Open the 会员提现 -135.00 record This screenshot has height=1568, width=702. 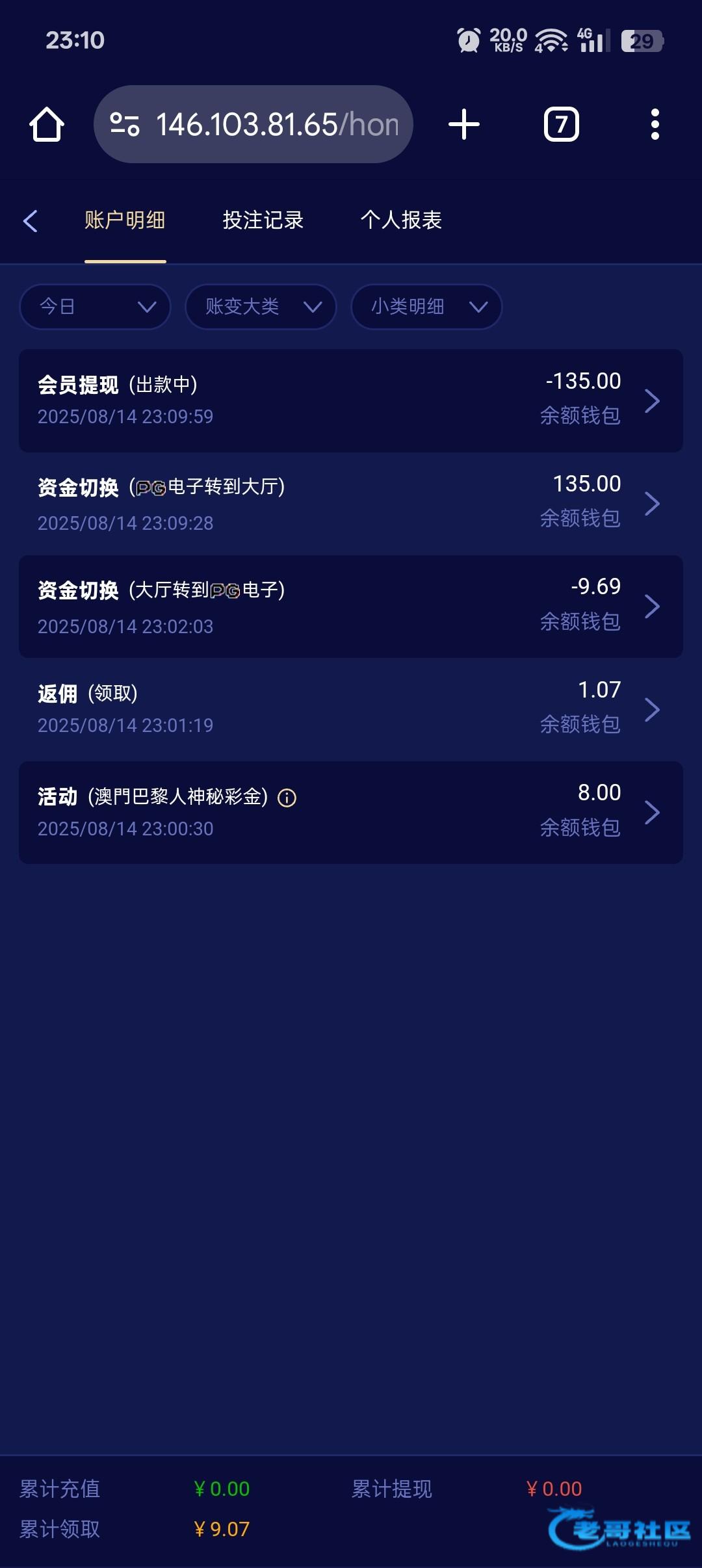[x=351, y=400]
